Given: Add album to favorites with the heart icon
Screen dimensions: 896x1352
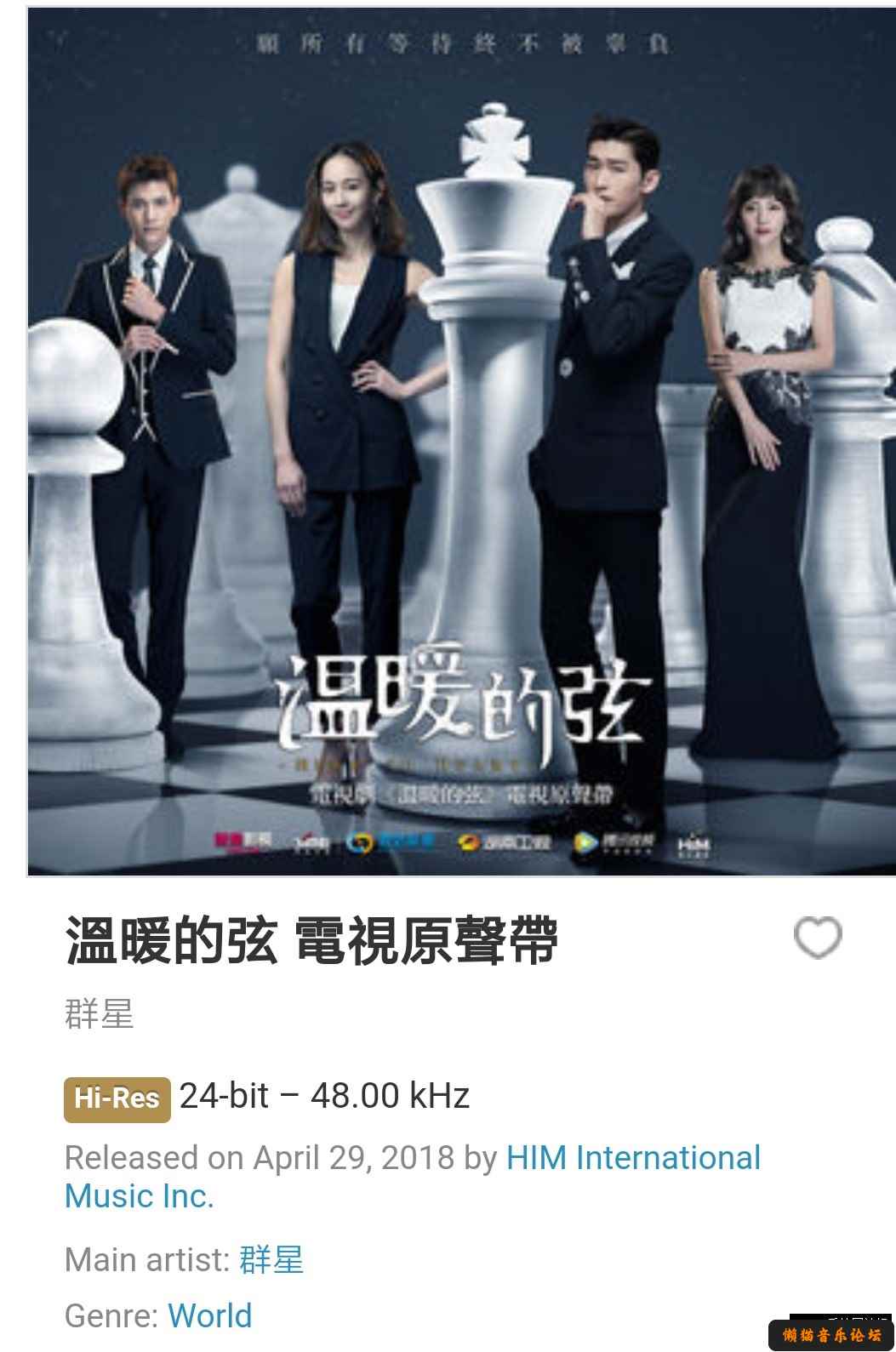Looking at the screenshot, I should [x=817, y=938].
